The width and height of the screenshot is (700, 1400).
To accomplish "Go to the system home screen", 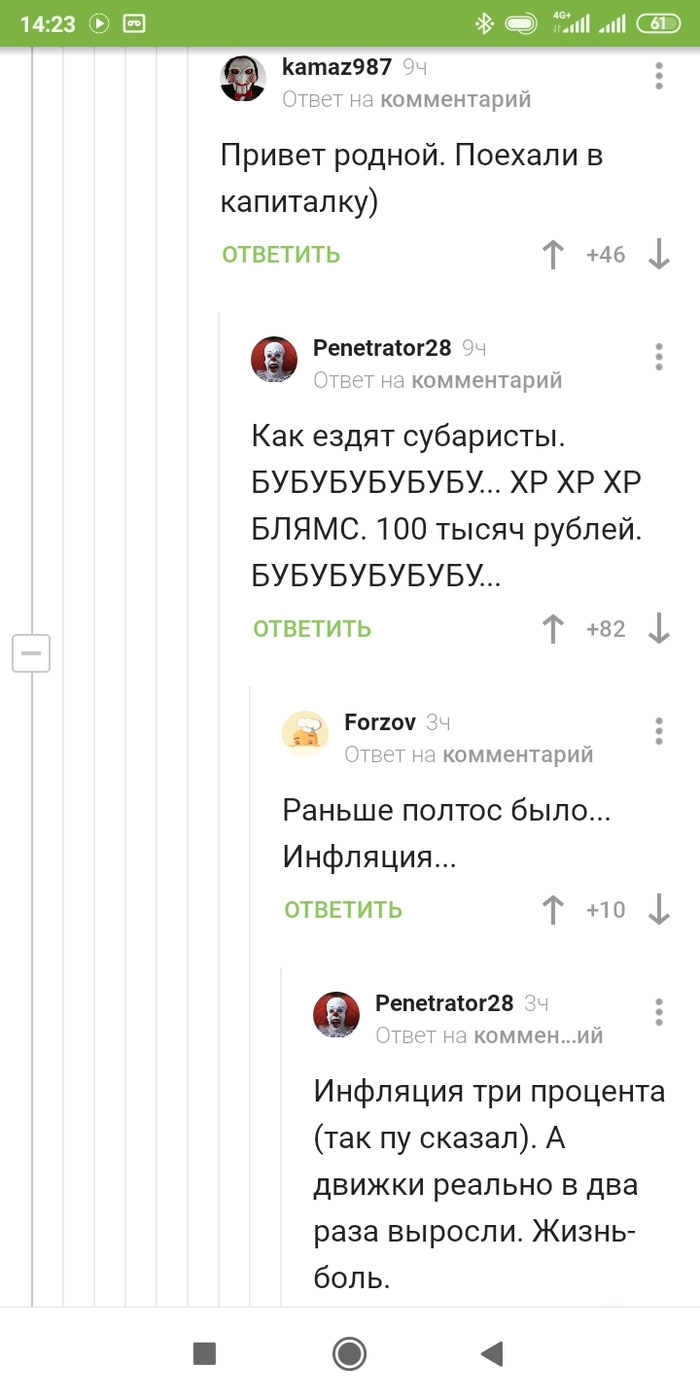I will 349,1354.
